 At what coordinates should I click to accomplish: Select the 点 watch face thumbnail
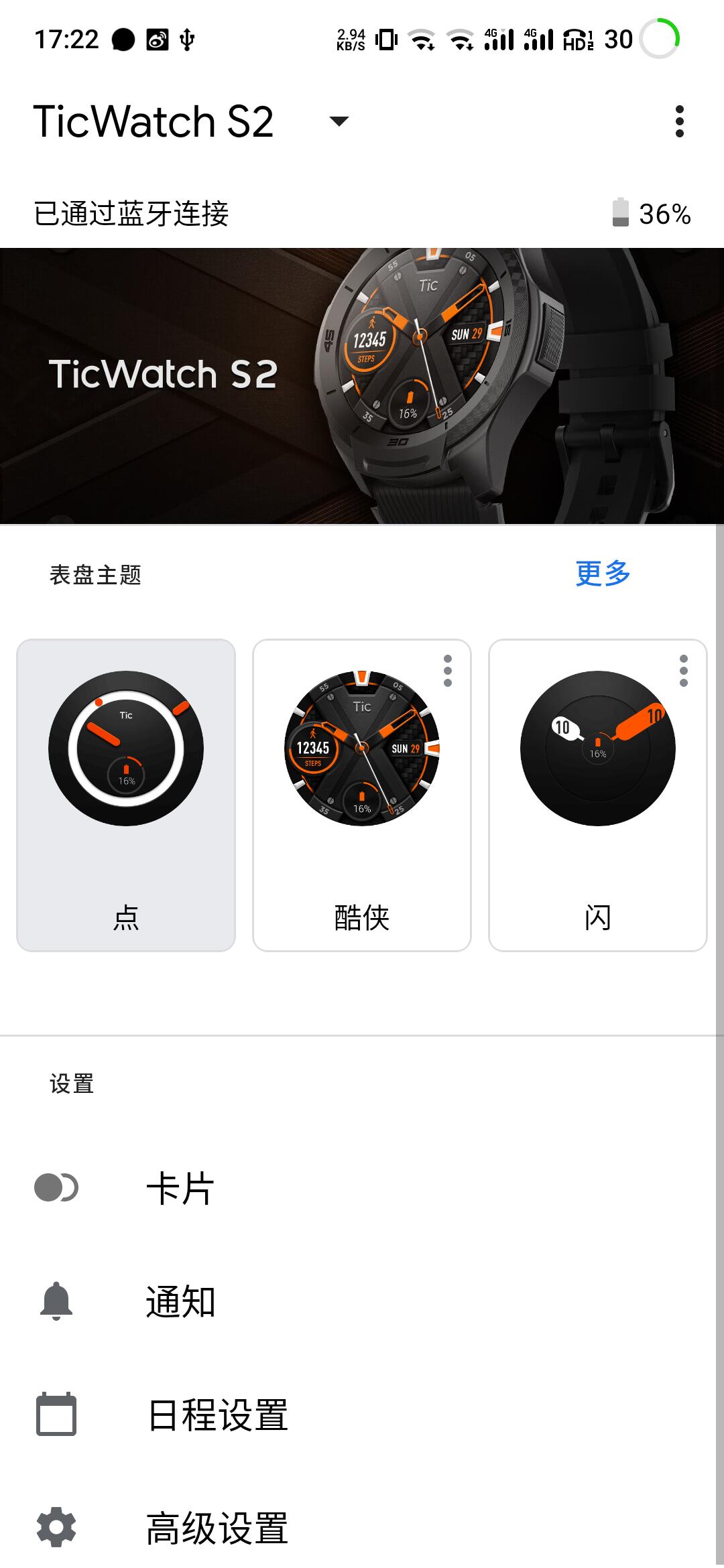[x=126, y=750]
